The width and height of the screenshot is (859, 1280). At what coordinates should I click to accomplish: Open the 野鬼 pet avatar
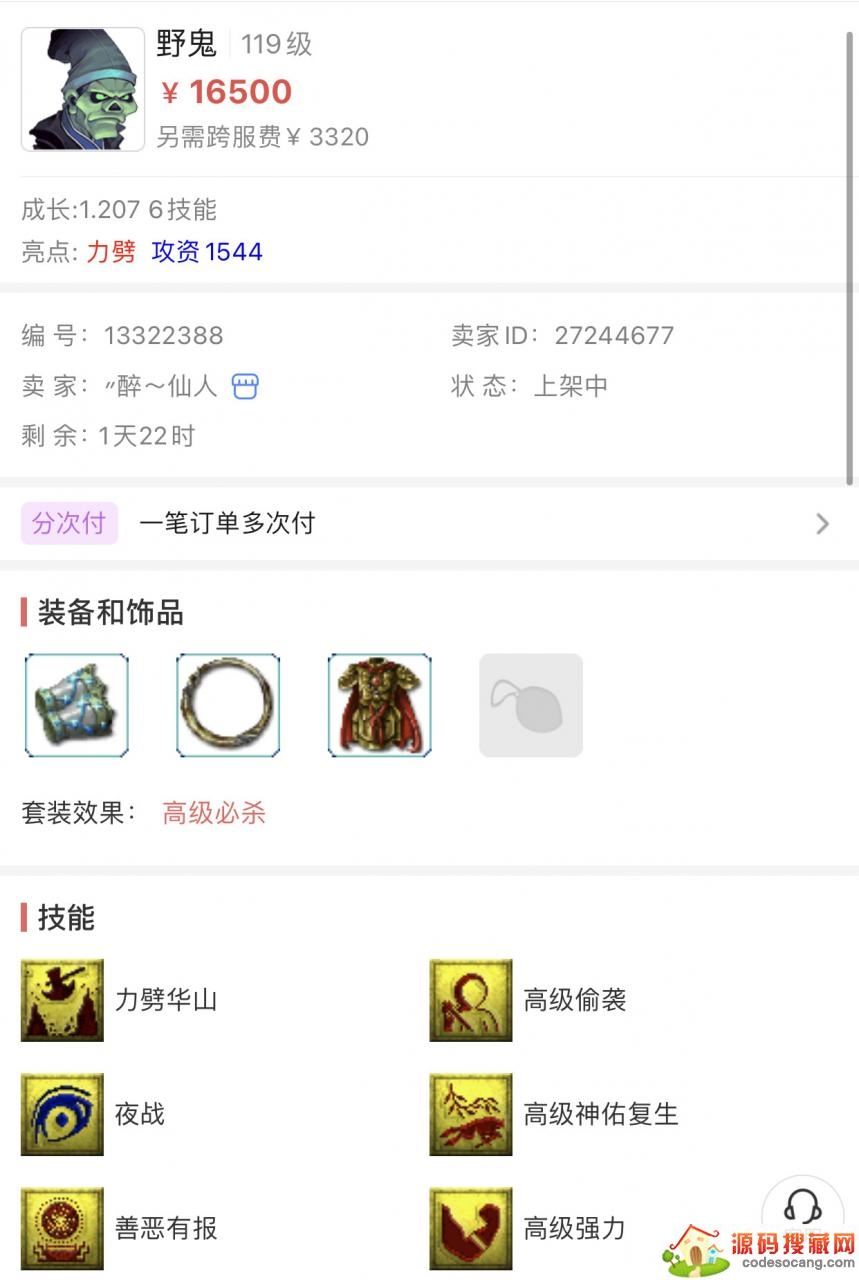click(83, 89)
